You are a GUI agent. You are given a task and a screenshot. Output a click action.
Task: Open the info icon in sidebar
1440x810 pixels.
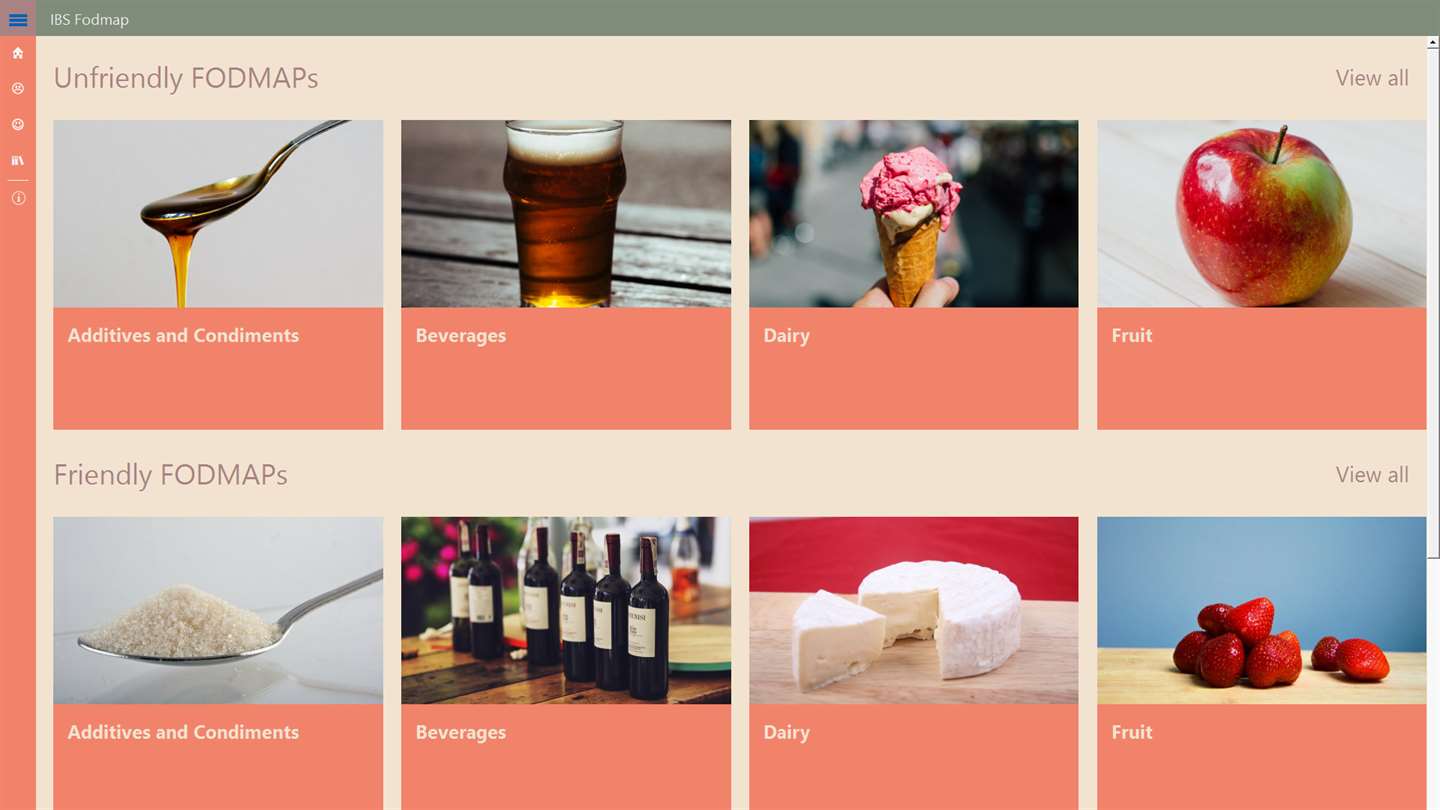18,198
